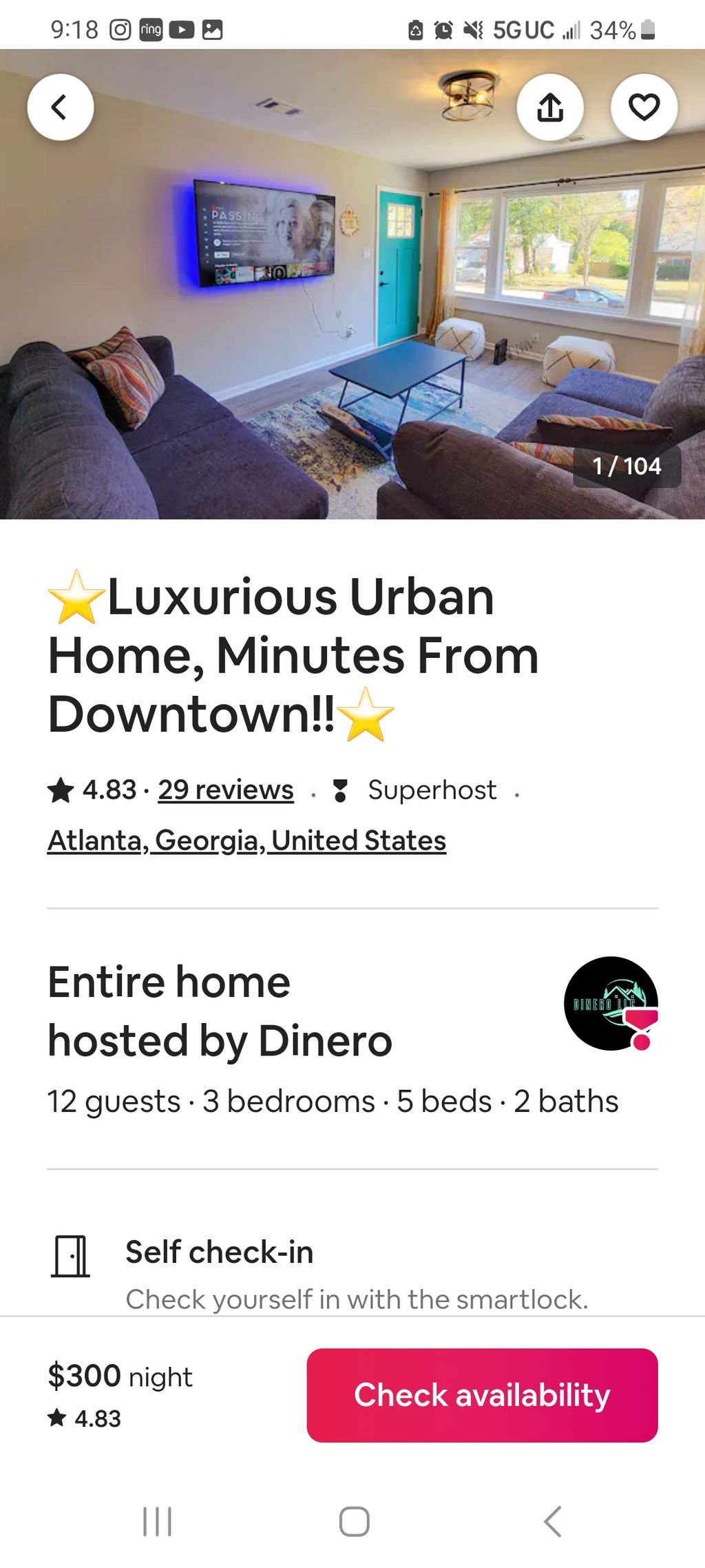Share this listing

[x=550, y=107]
